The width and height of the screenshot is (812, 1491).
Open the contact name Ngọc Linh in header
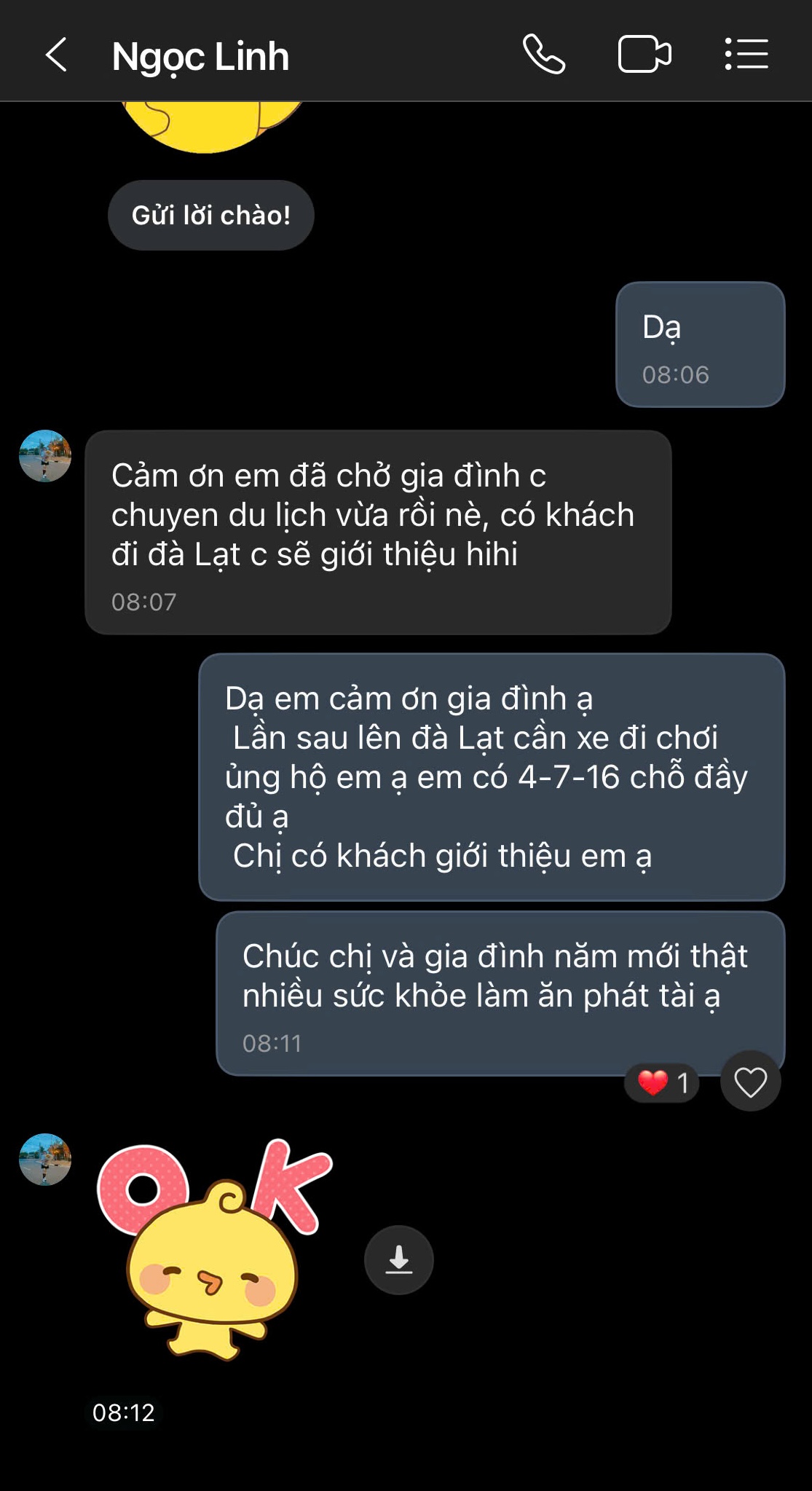coord(201,57)
